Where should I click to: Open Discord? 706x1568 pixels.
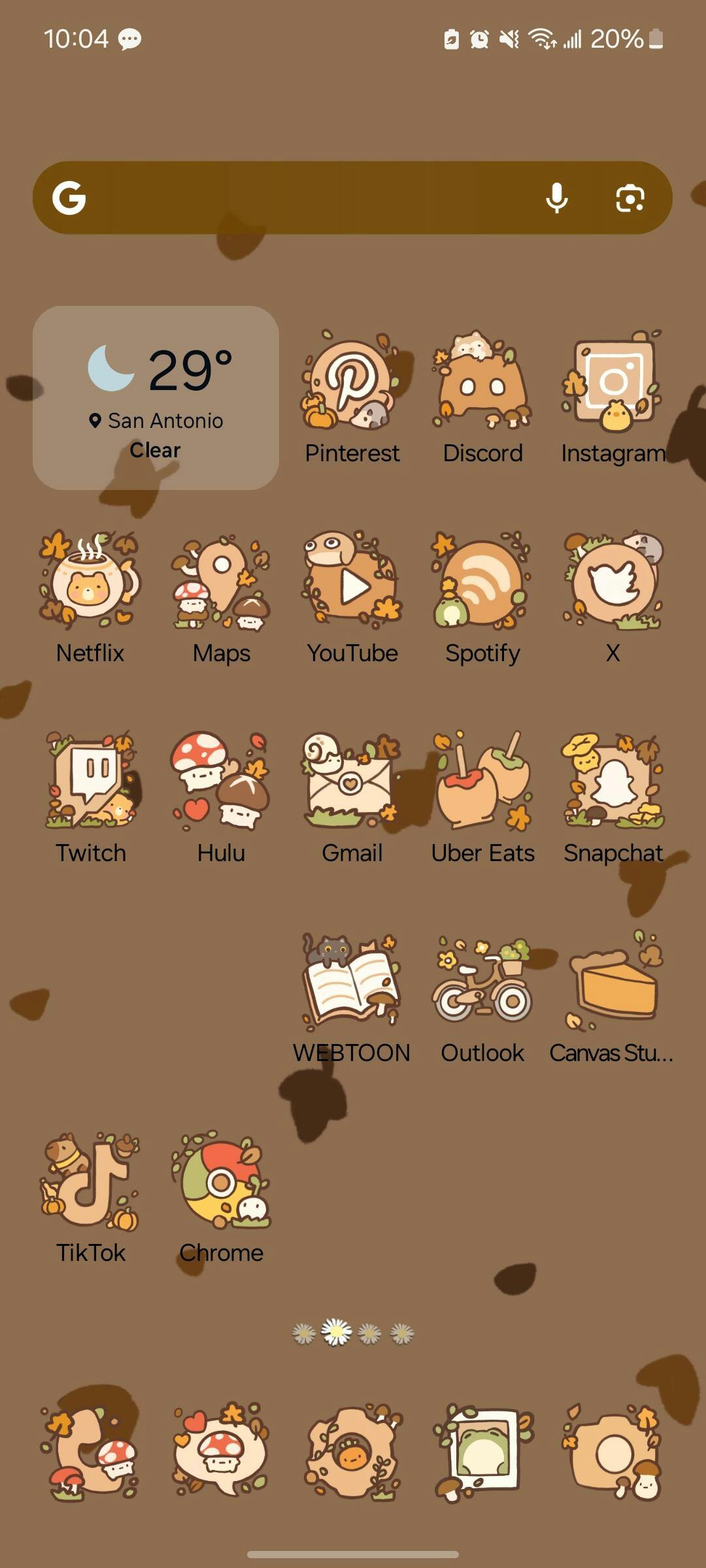tap(482, 381)
